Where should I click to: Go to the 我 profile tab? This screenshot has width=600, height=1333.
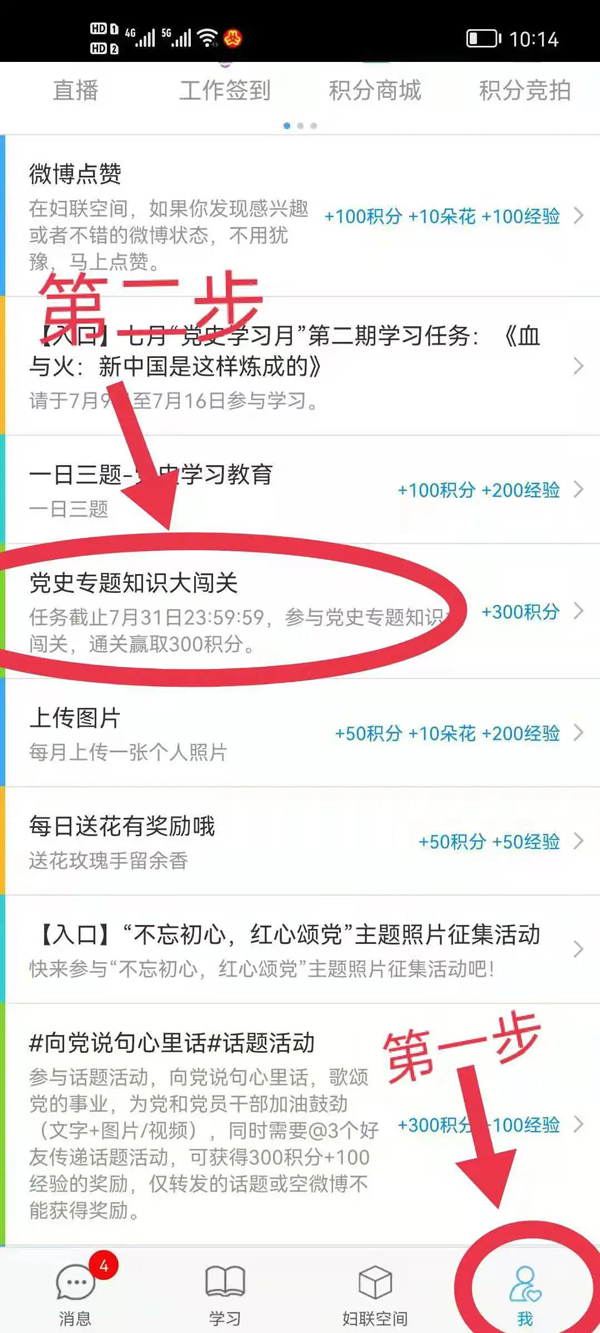click(525, 1293)
